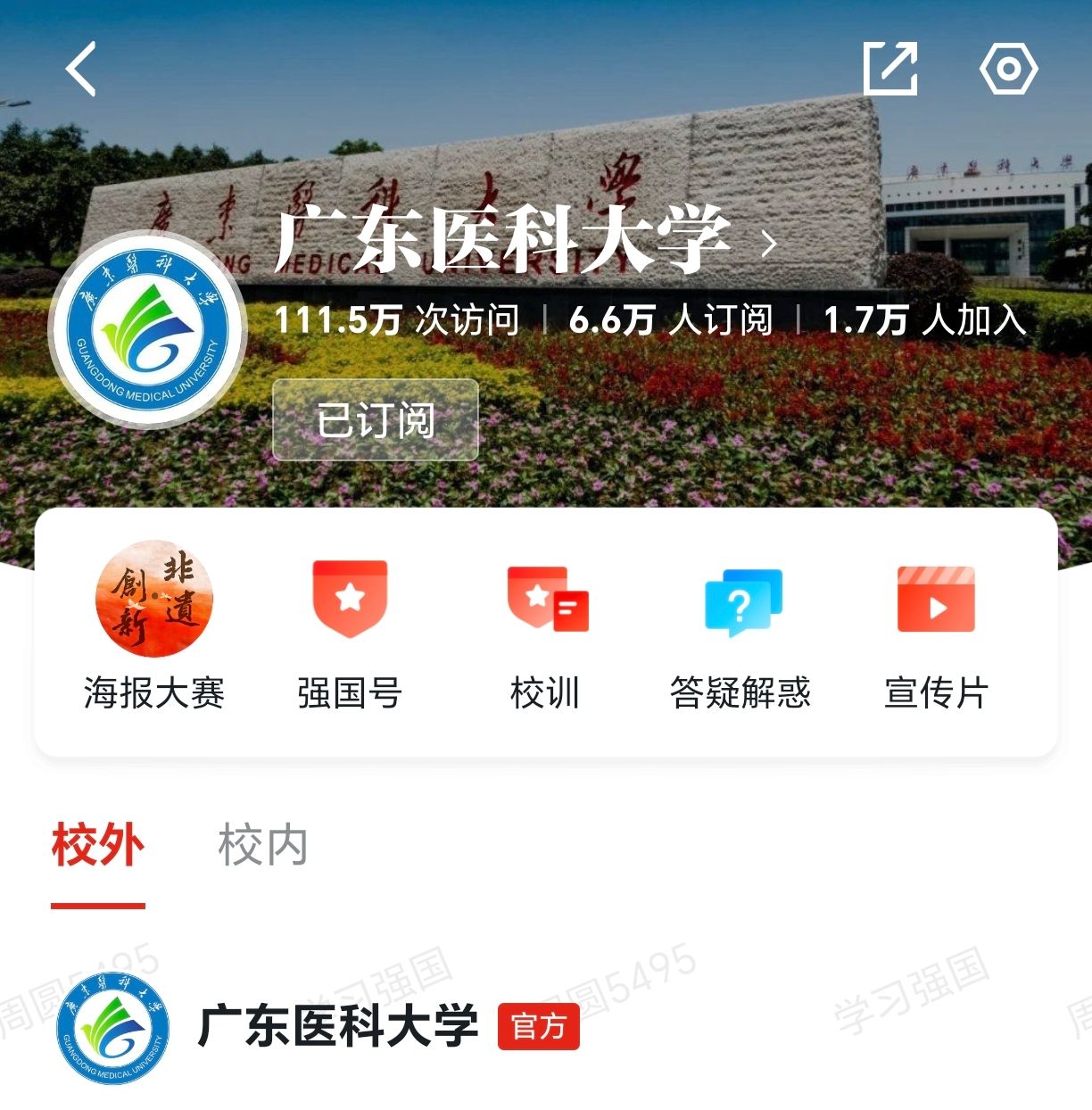Switch to the 校内 tab
The image size is (1092, 1110).
click(263, 846)
